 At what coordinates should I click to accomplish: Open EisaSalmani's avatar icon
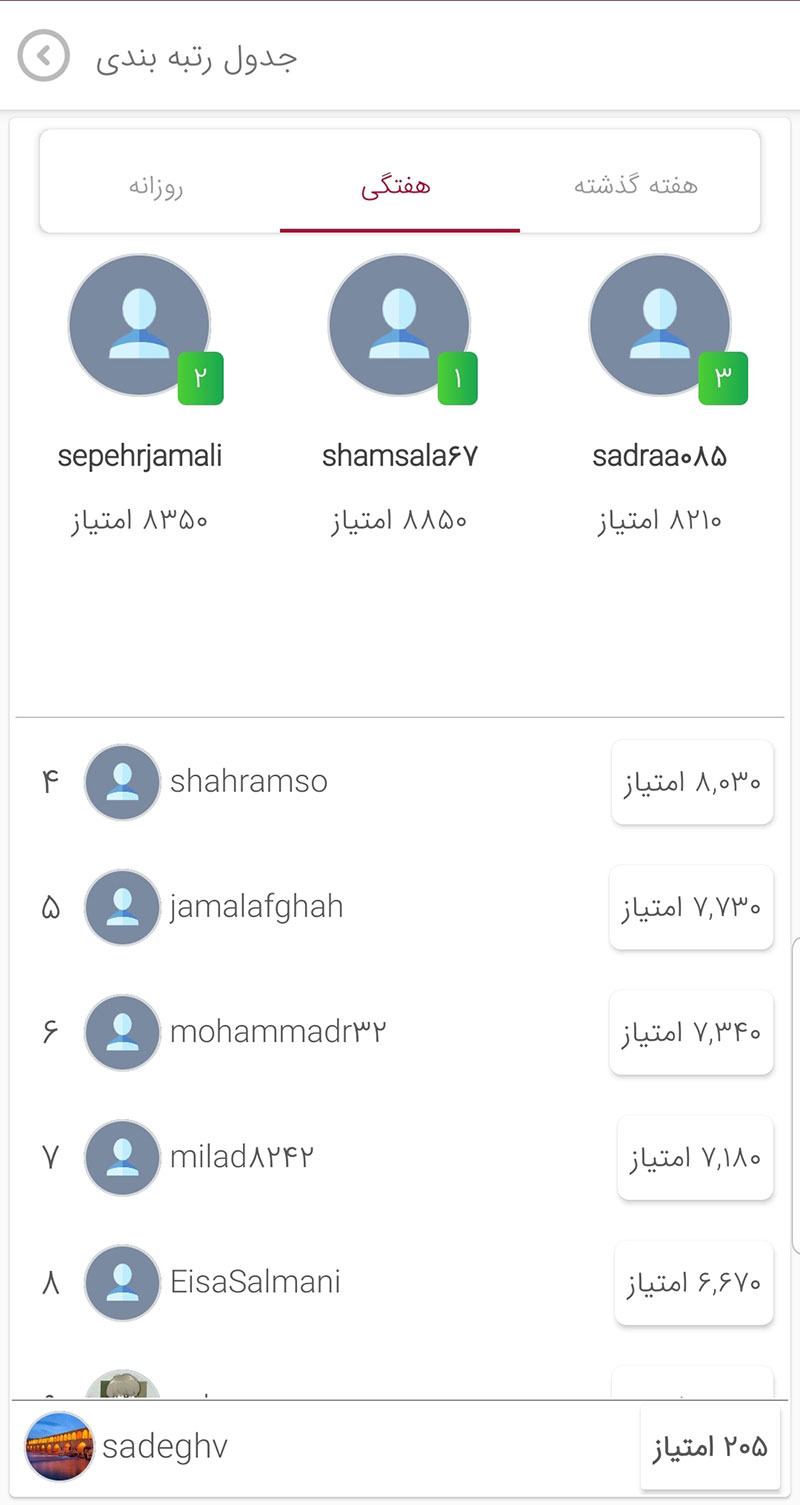click(x=122, y=1282)
